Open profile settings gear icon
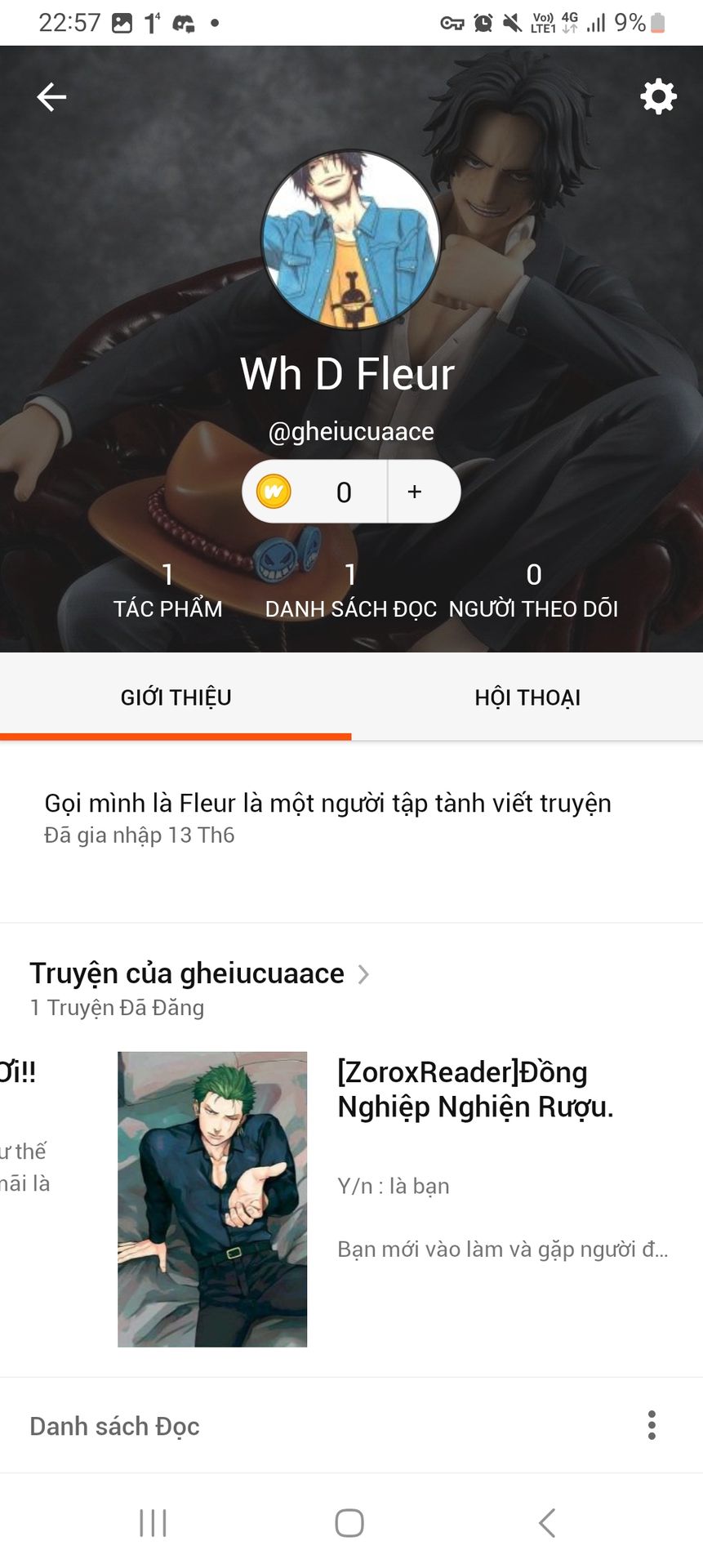703x1568 pixels. tap(658, 96)
